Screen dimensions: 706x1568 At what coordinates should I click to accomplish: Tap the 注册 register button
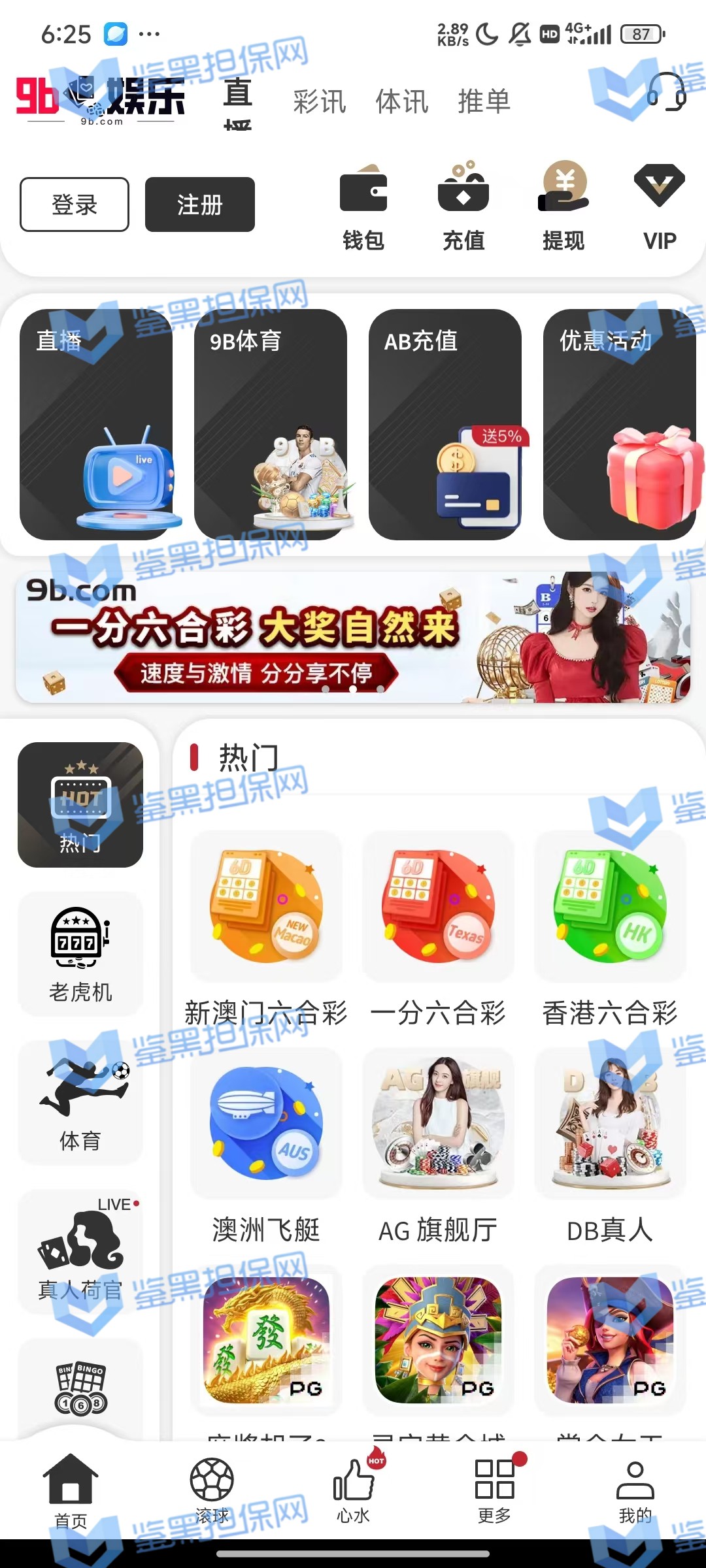click(x=200, y=204)
